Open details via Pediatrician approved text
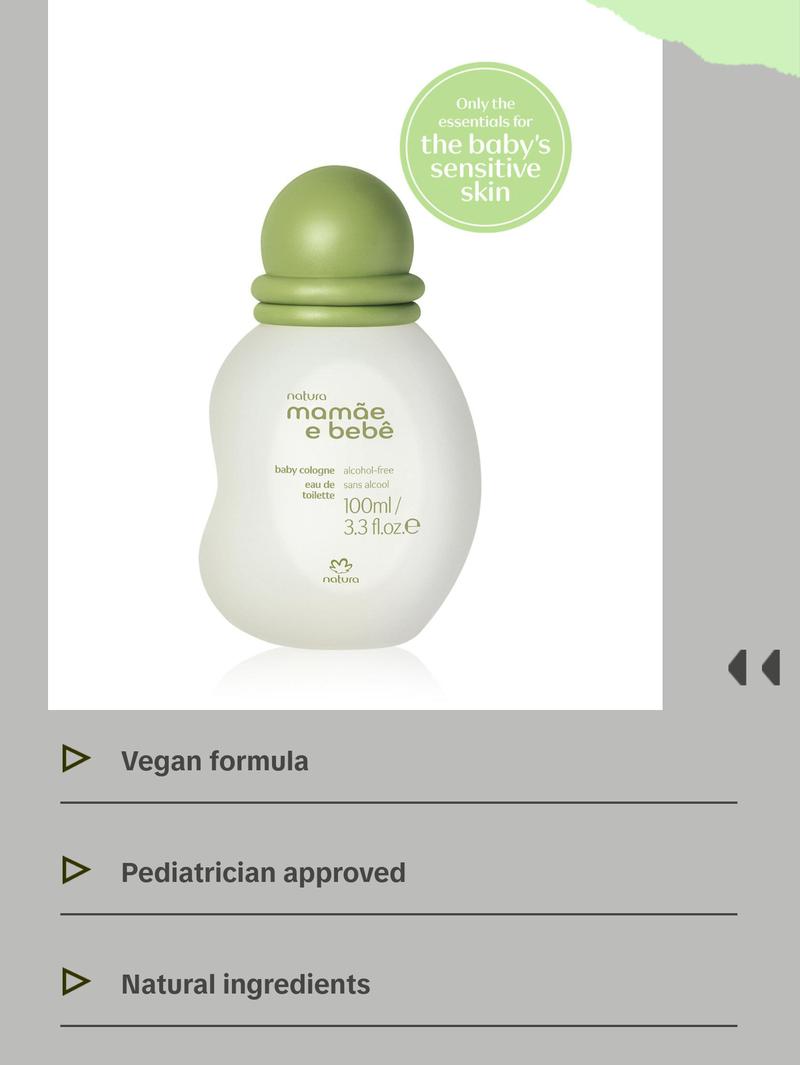 [262, 872]
